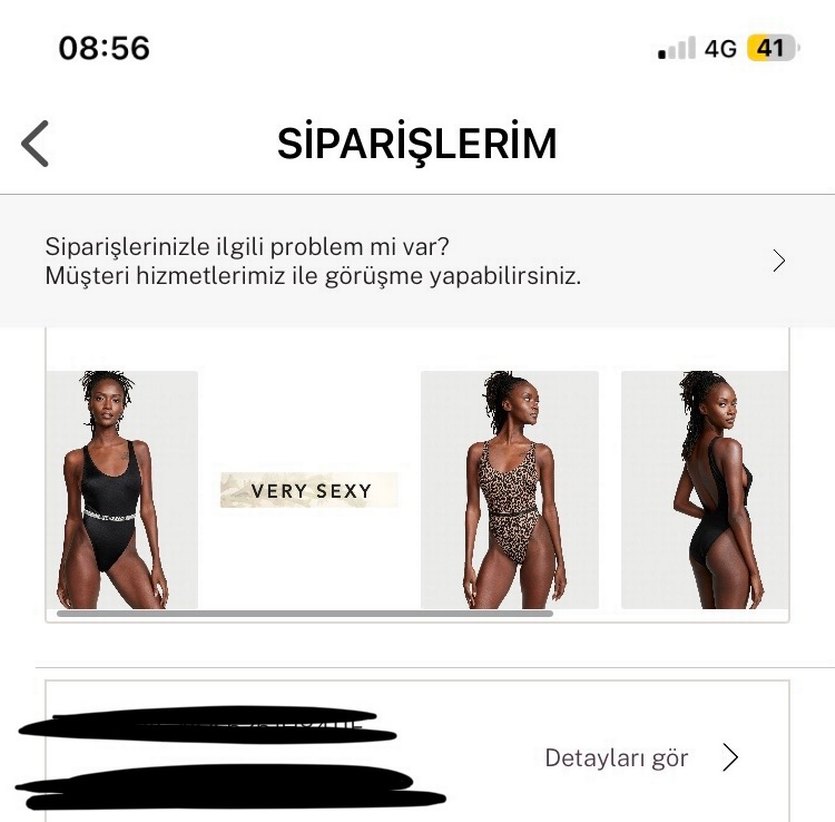Go back from the Siparişlerim page
The image size is (835, 822).
pos(36,144)
